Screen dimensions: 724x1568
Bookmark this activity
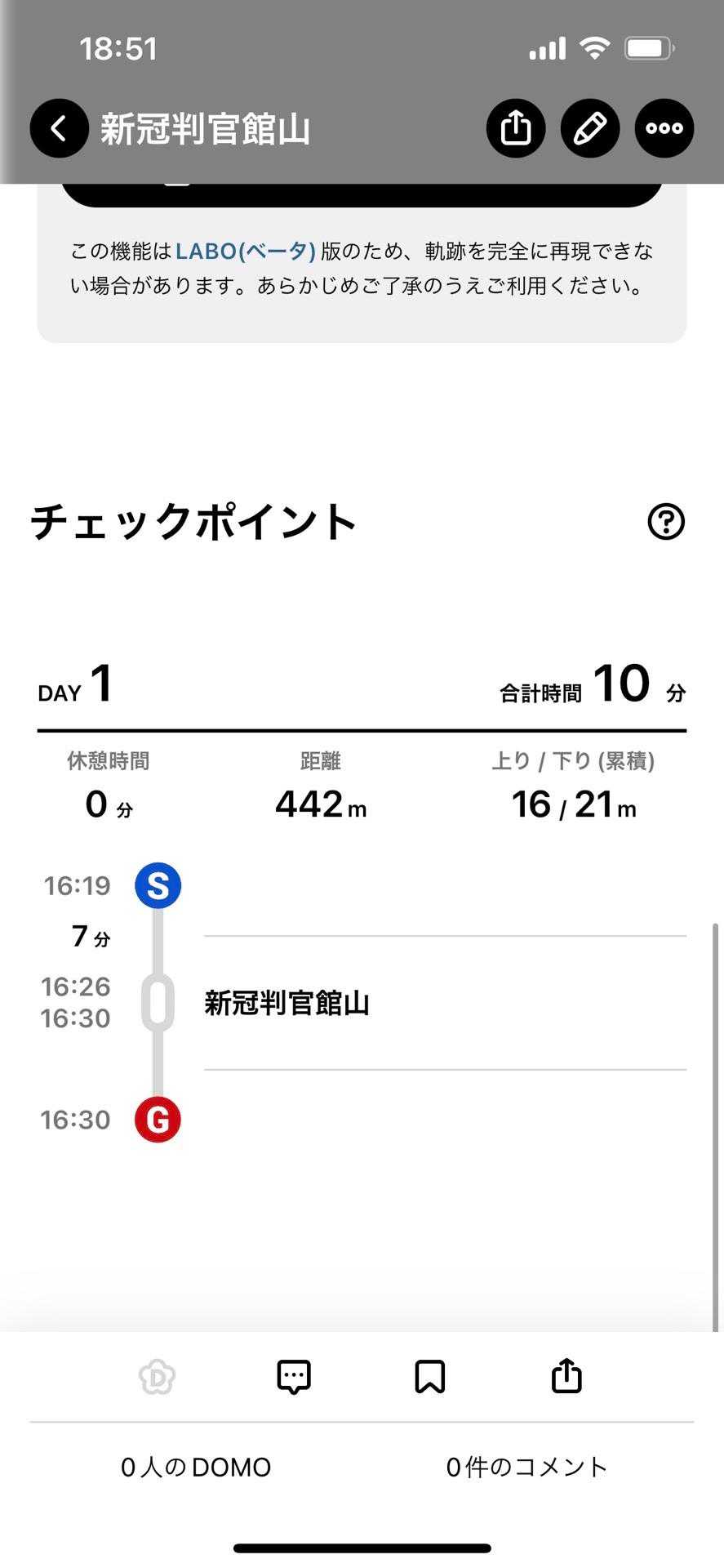pos(430,1377)
